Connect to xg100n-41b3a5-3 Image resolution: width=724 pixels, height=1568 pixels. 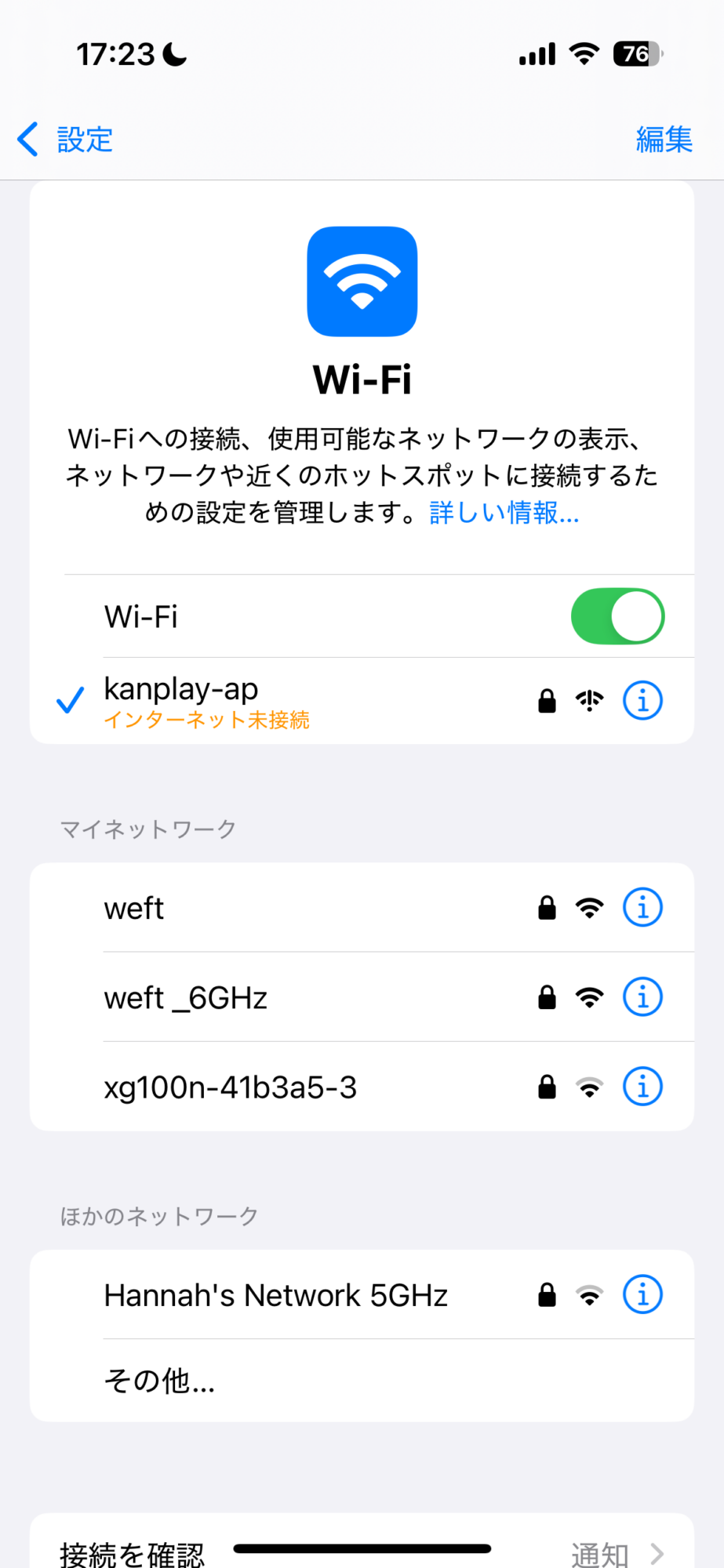coord(362,1087)
